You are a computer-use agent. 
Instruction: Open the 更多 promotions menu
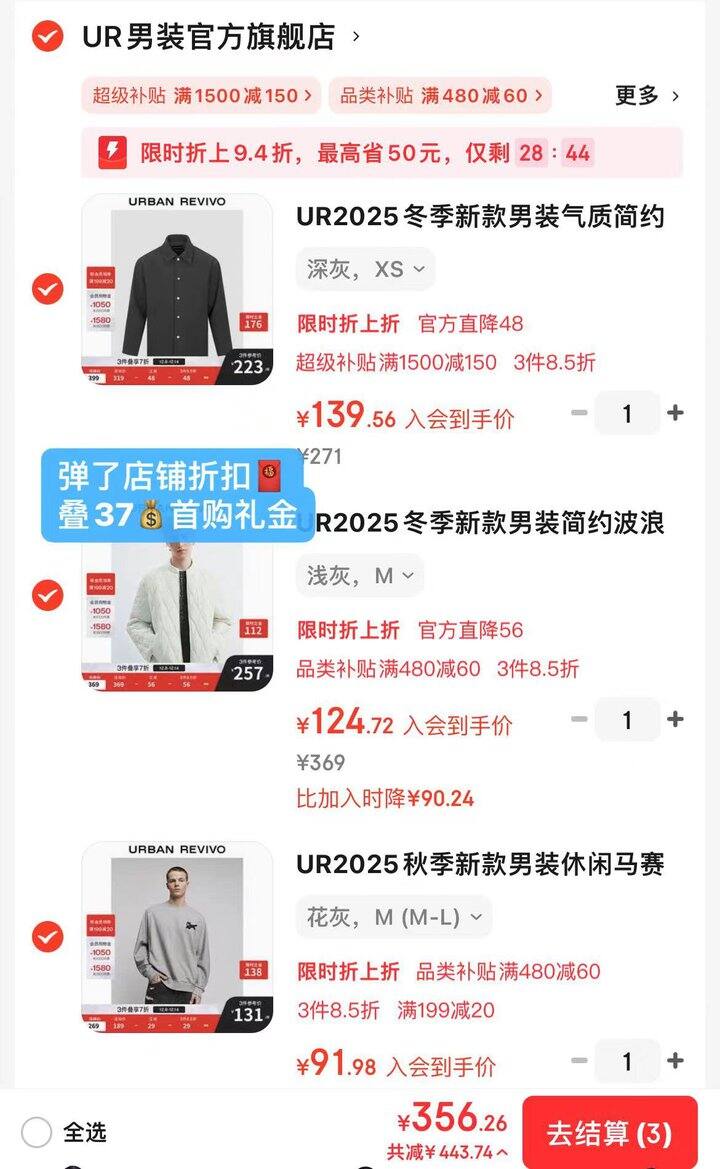coord(645,95)
